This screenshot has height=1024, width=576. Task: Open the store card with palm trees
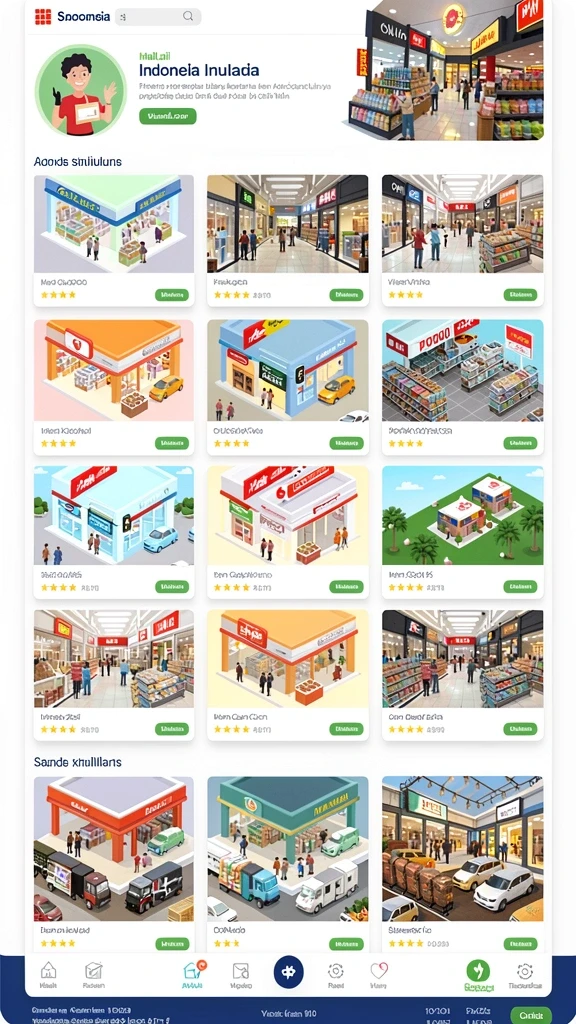click(462, 532)
